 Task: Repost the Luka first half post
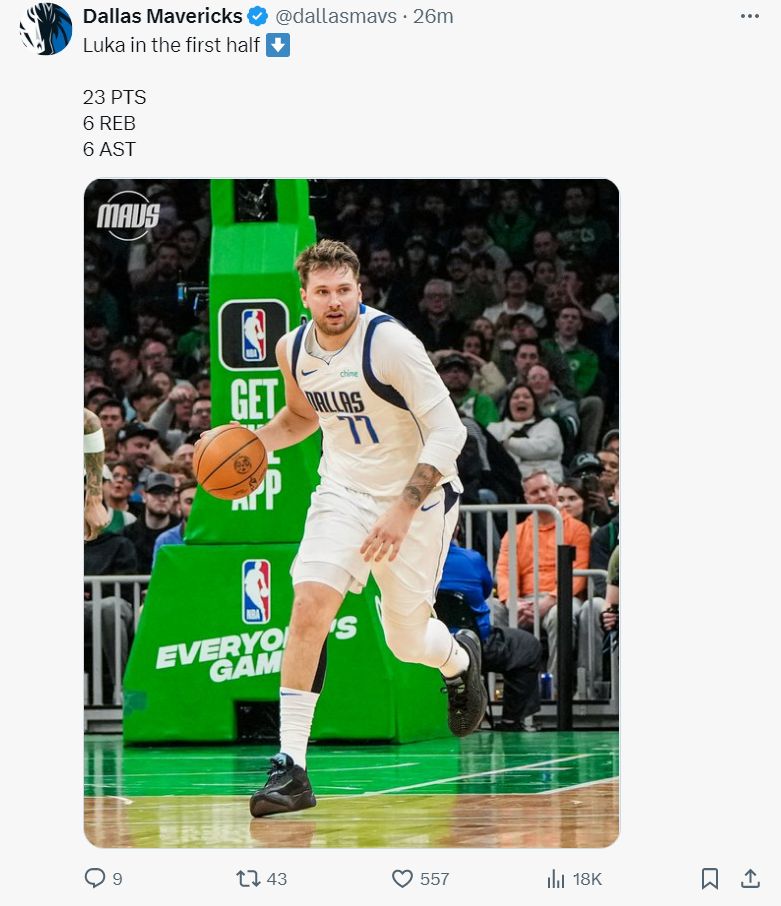247,878
